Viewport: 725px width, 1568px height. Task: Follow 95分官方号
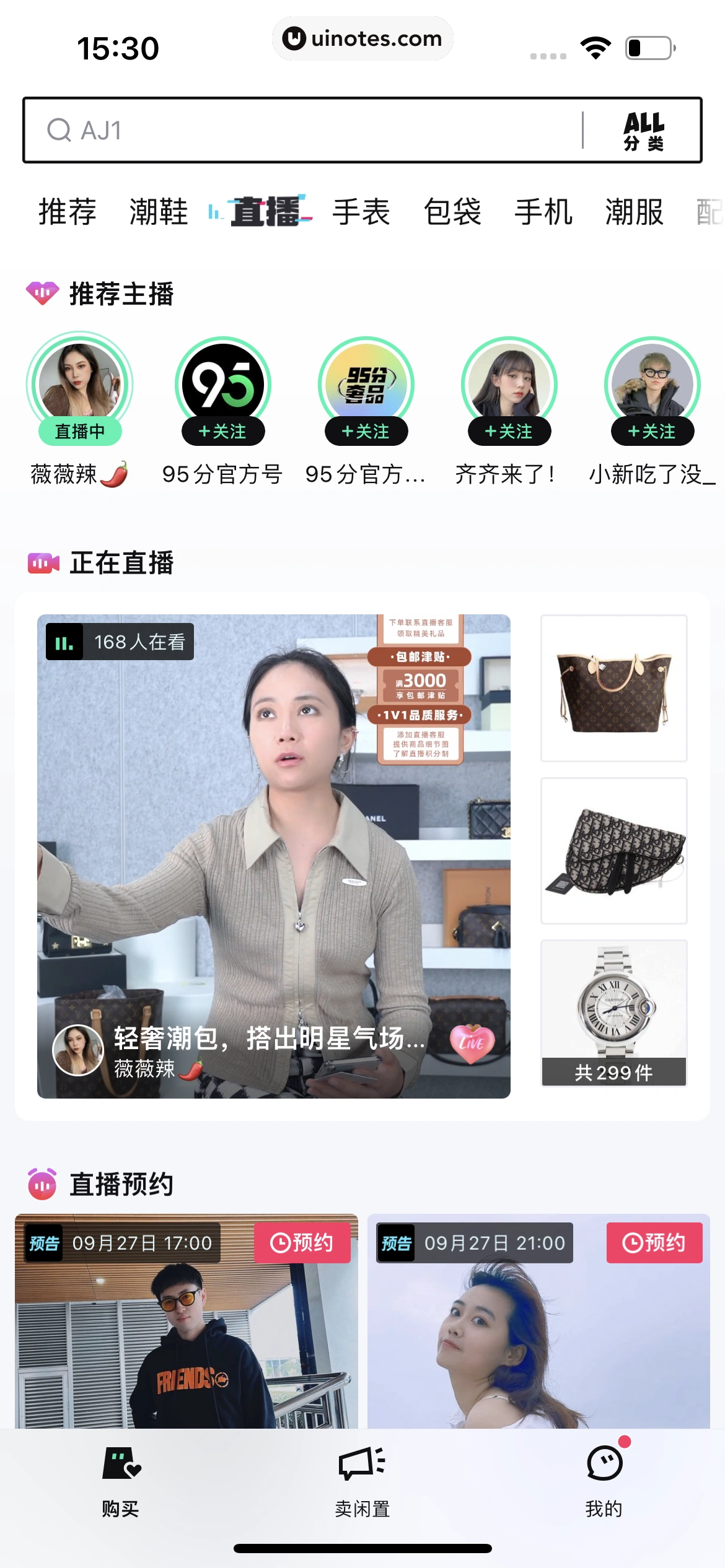pos(223,432)
